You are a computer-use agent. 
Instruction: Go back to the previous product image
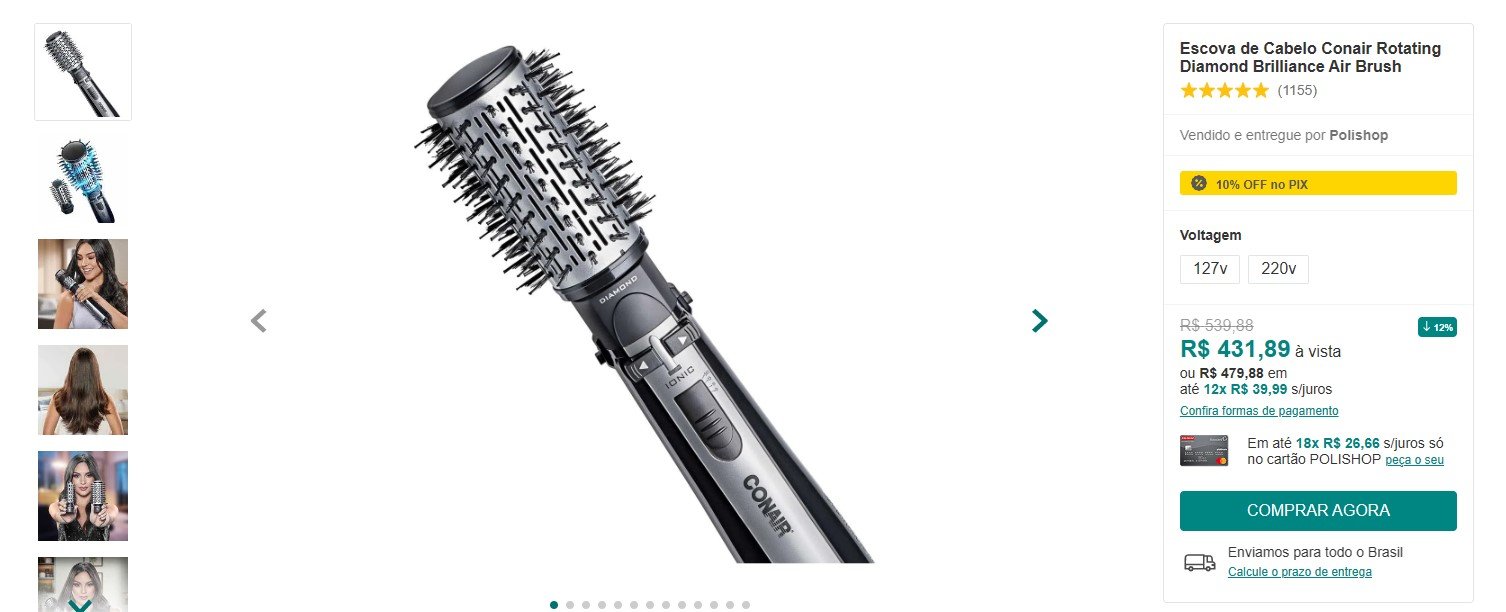pyautogui.click(x=259, y=321)
